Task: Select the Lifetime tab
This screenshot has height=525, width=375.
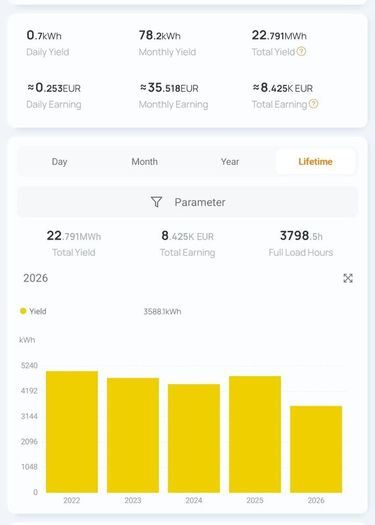Action: coord(315,162)
